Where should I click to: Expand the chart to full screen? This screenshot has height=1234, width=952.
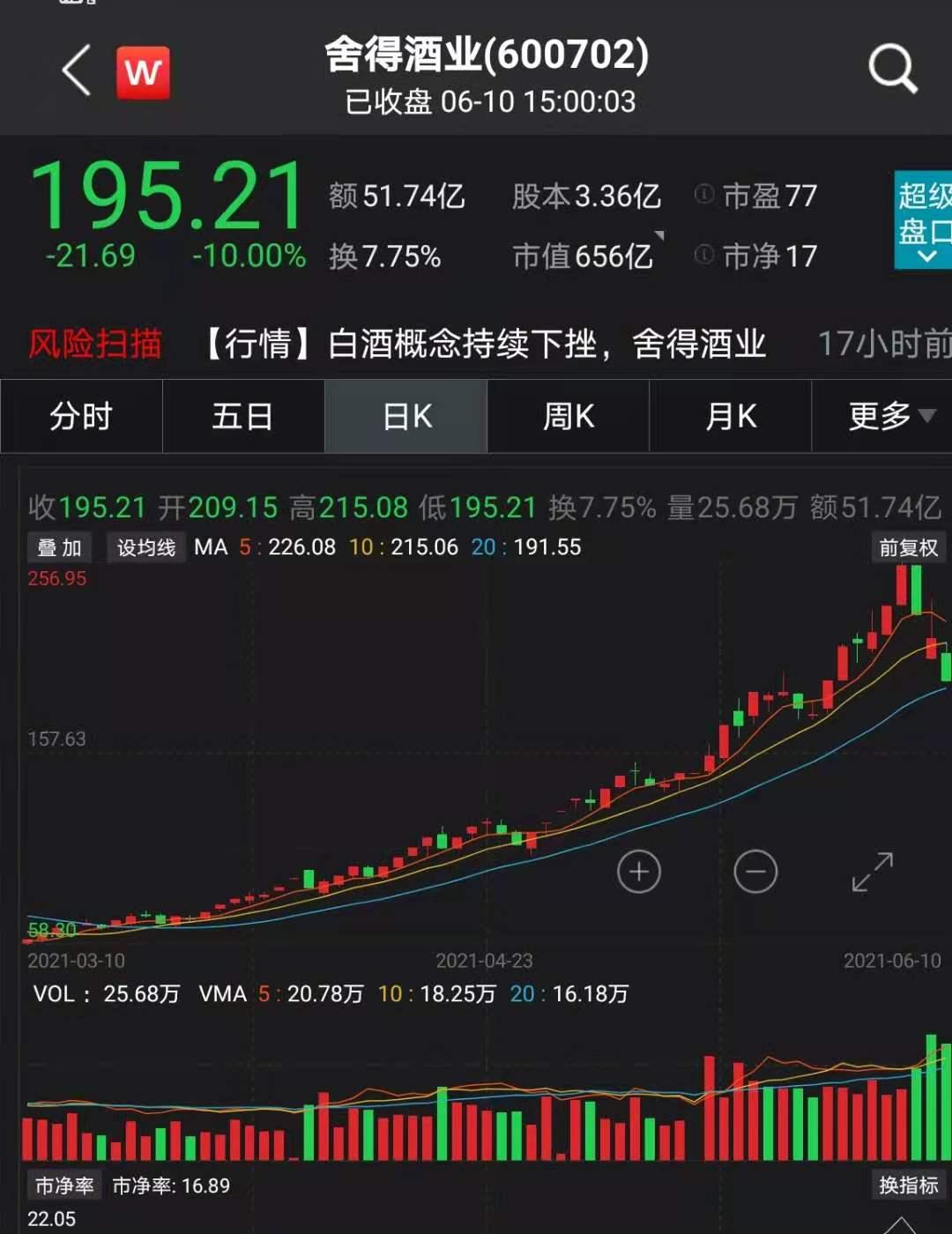point(873,873)
